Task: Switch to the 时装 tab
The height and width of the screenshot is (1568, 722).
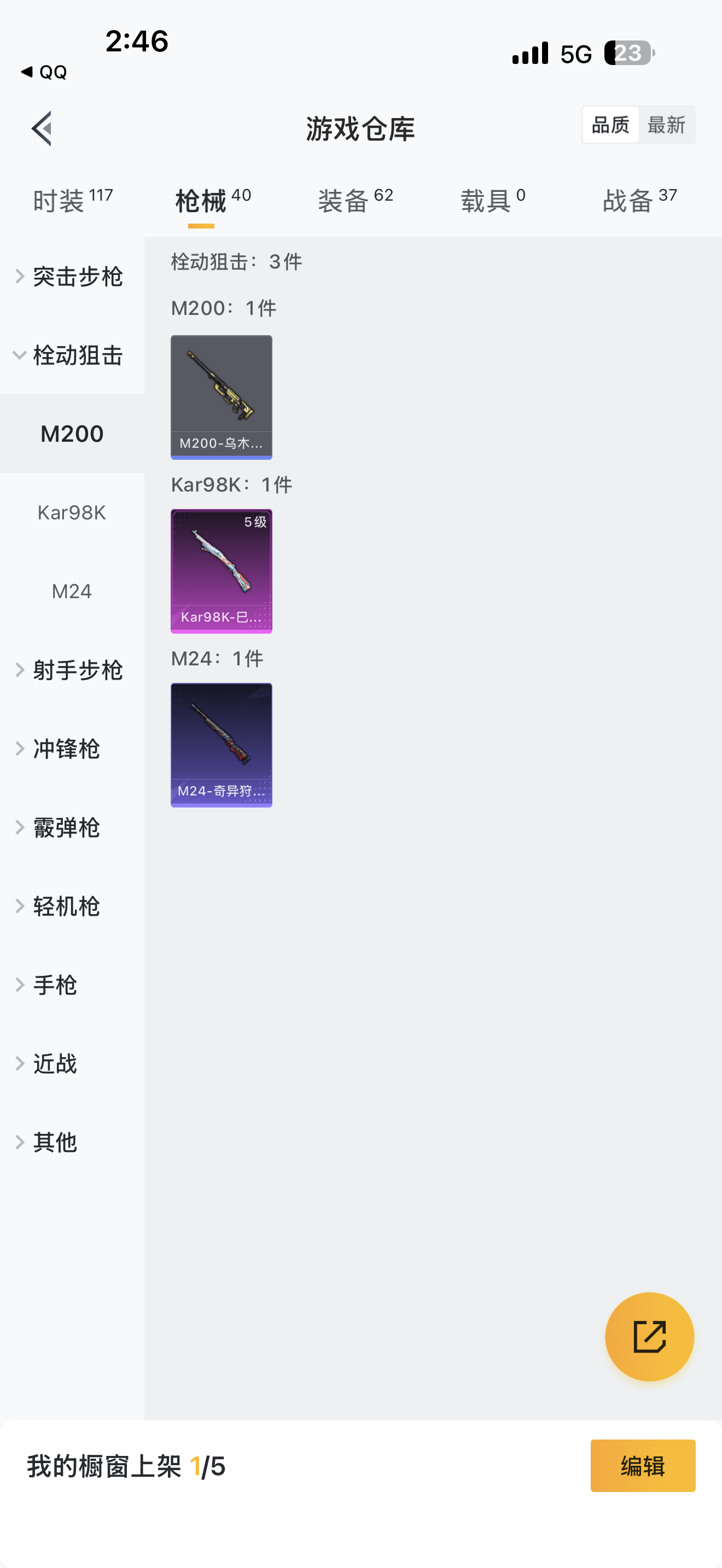Action: coord(72,200)
